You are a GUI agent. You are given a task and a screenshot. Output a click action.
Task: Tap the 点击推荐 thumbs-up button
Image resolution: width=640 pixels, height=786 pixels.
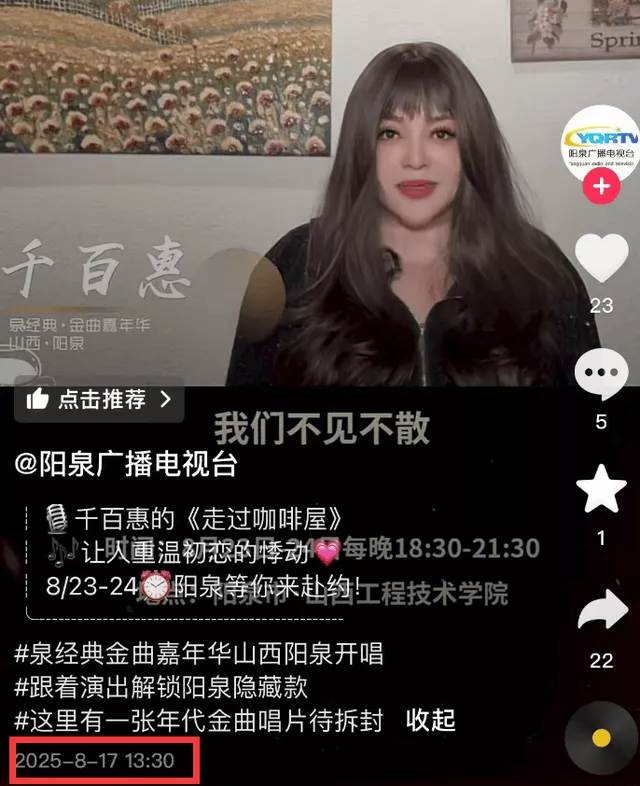(99, 400)
